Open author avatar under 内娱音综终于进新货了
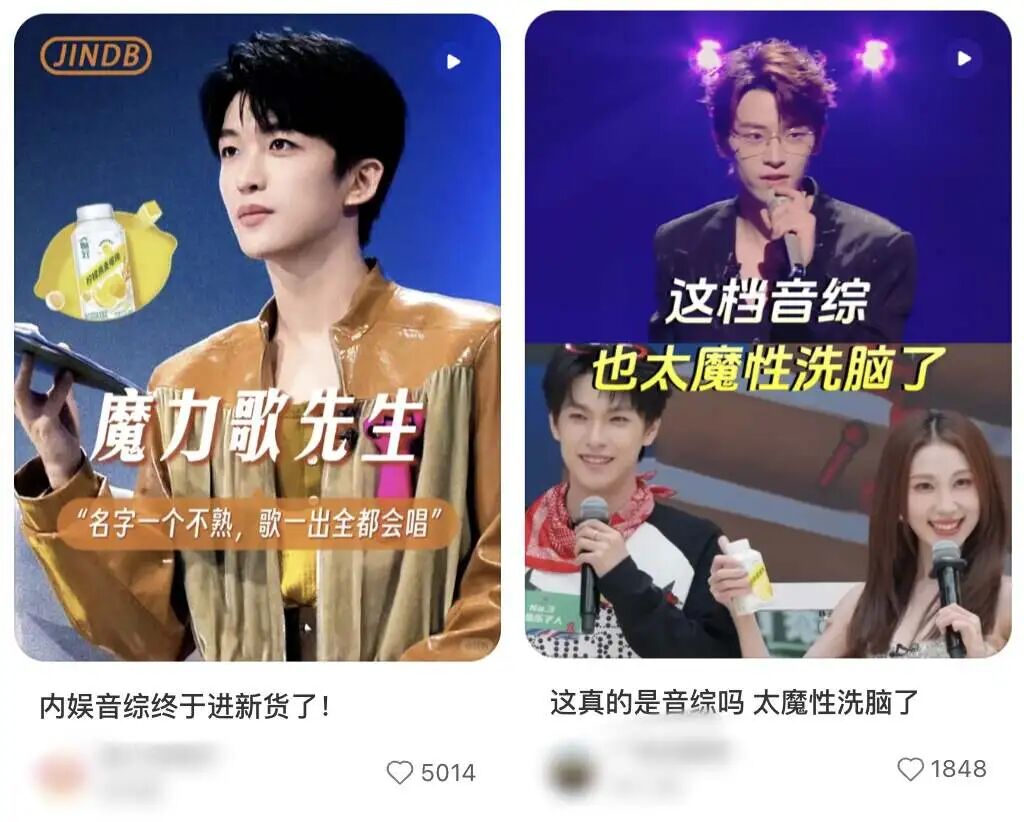 click(x=62, y=773)
